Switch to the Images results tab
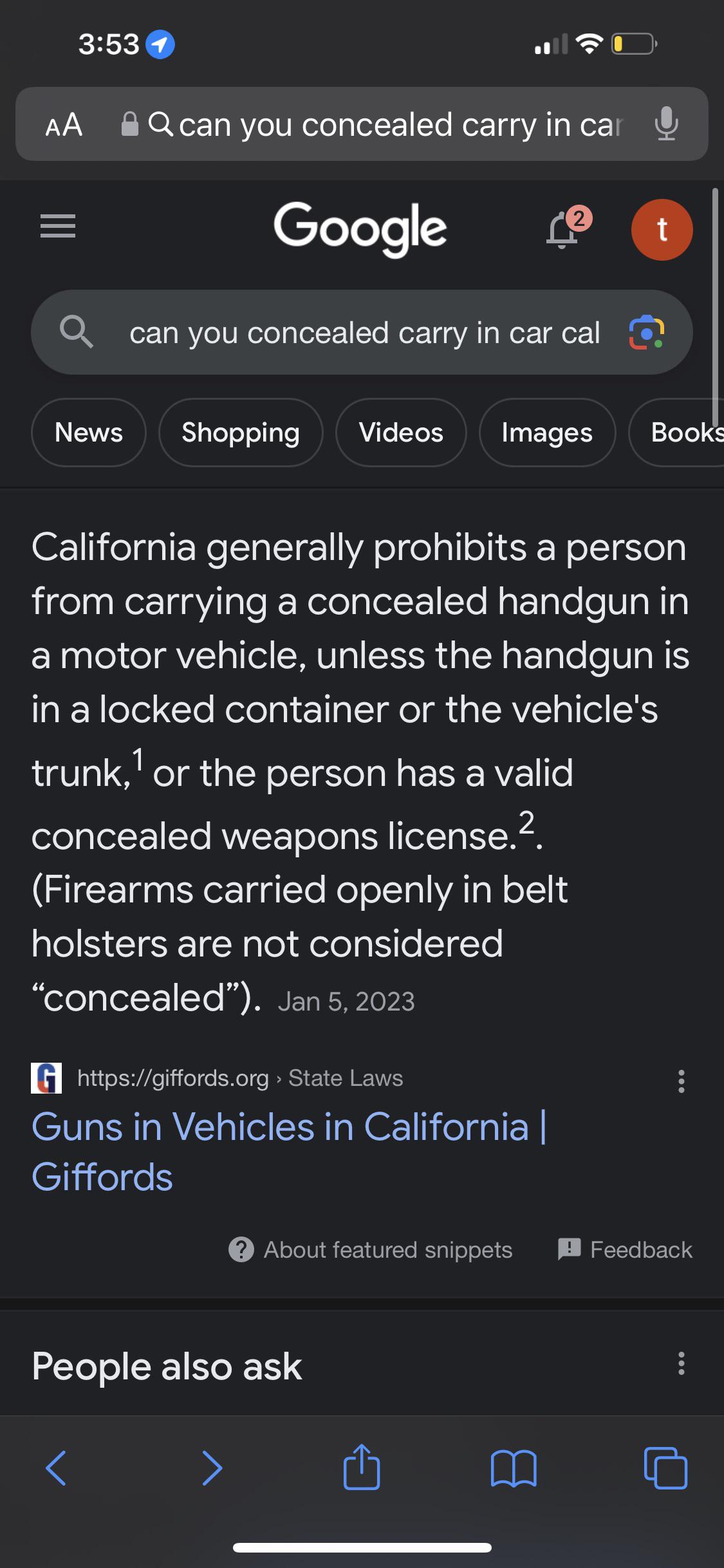724x1568 pixels. (x=546, y=433)
